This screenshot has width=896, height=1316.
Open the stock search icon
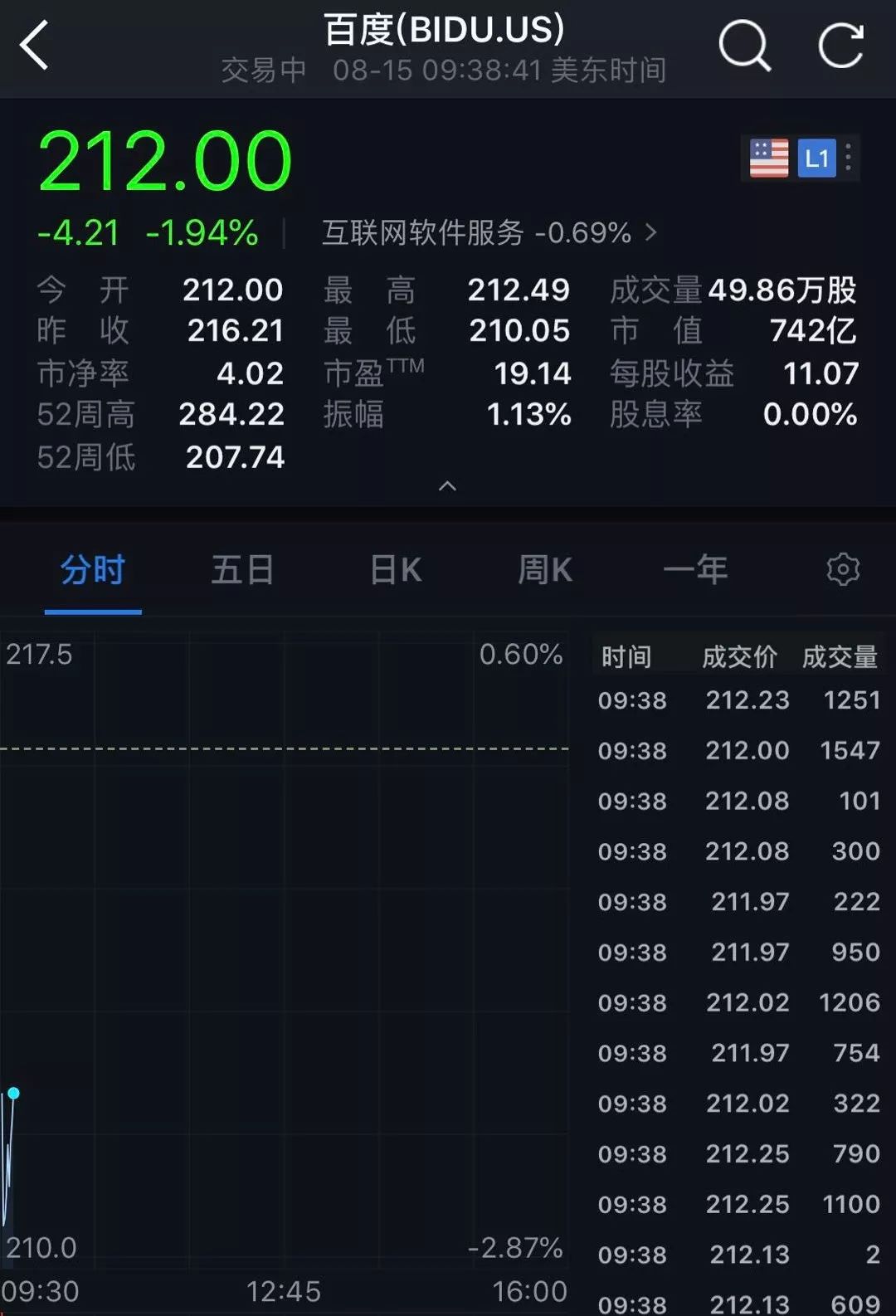point(744,46)
